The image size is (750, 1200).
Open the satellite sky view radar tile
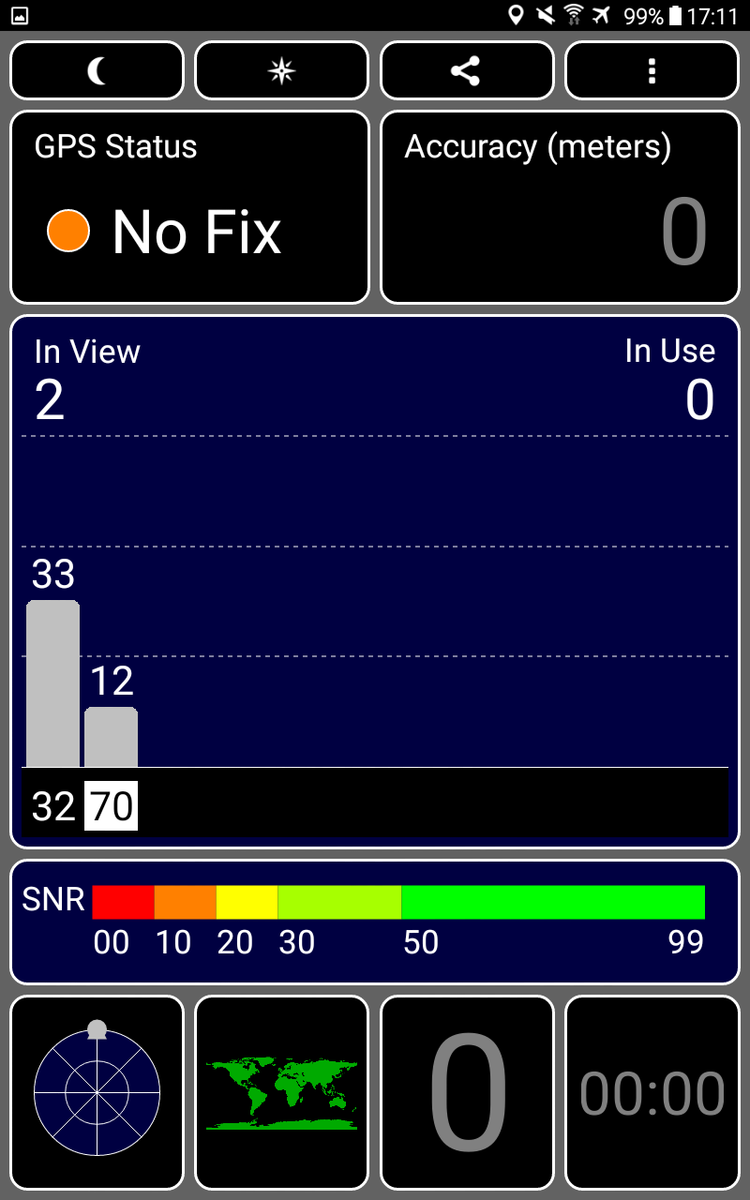tap(97, 1090)
